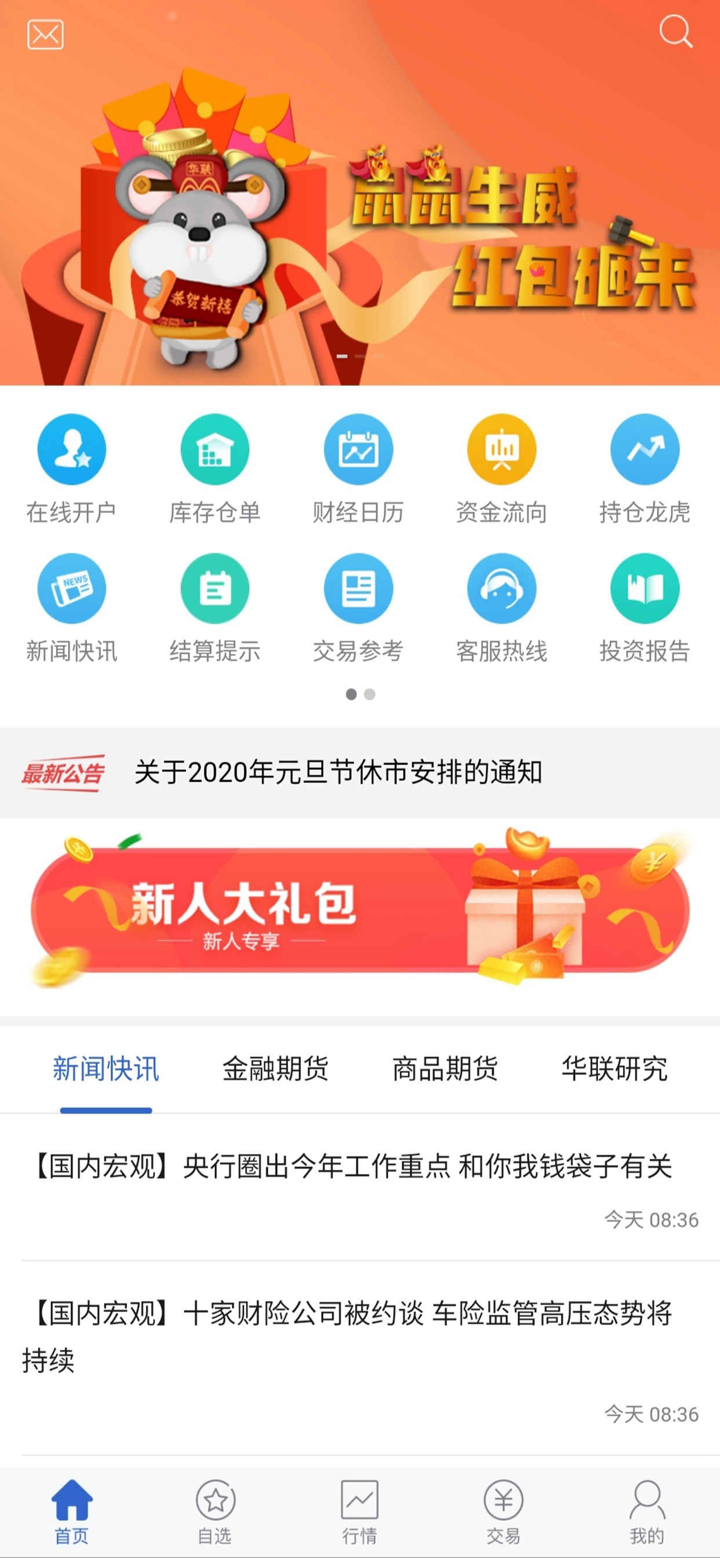Viewport: 720px width, 1558px height.
Task: Open the search magnifier icon
Action: coord(676,32)
